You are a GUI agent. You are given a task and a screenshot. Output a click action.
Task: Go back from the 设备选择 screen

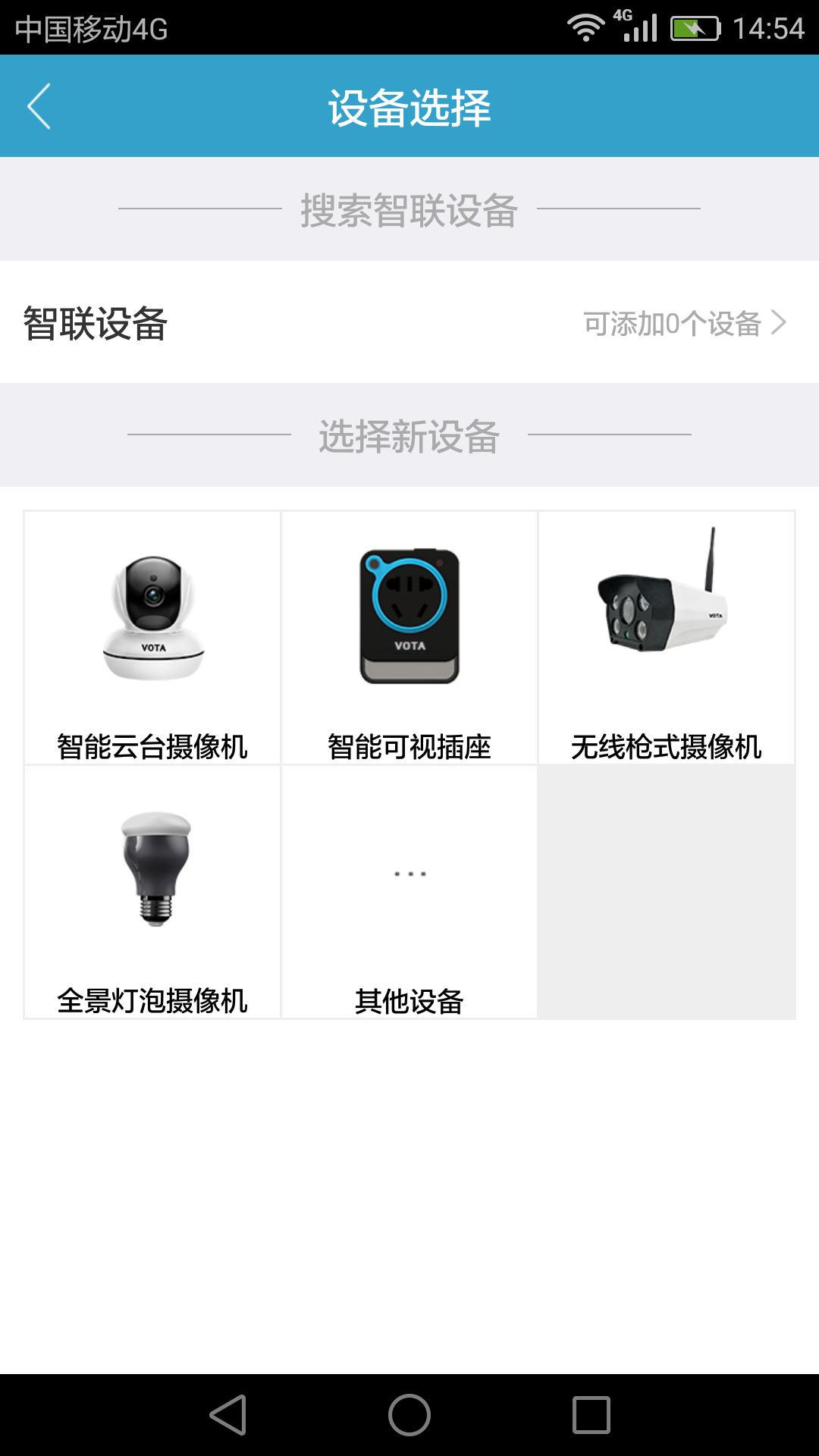click(x=39, y=106)
